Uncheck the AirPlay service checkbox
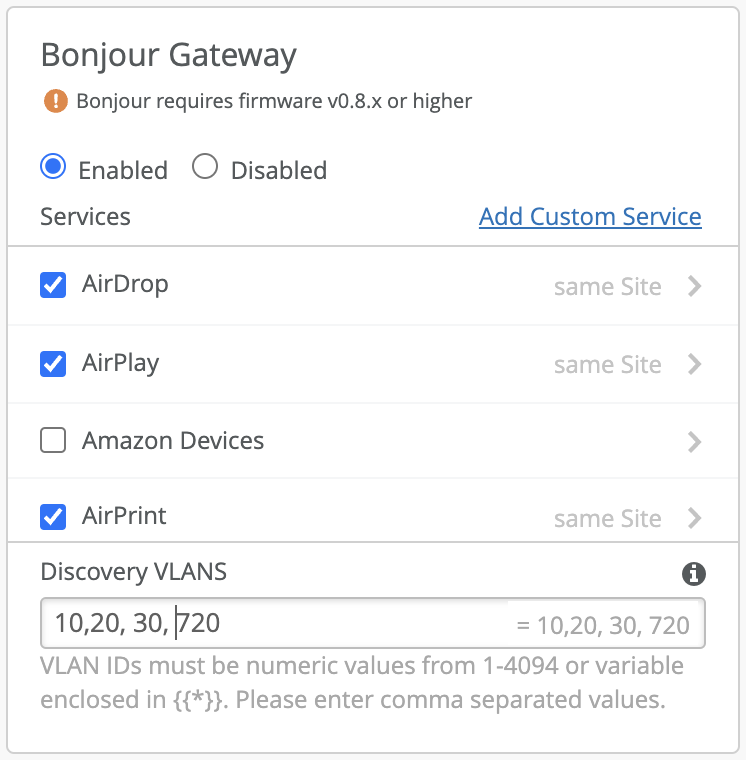 [x=53, y=363]
